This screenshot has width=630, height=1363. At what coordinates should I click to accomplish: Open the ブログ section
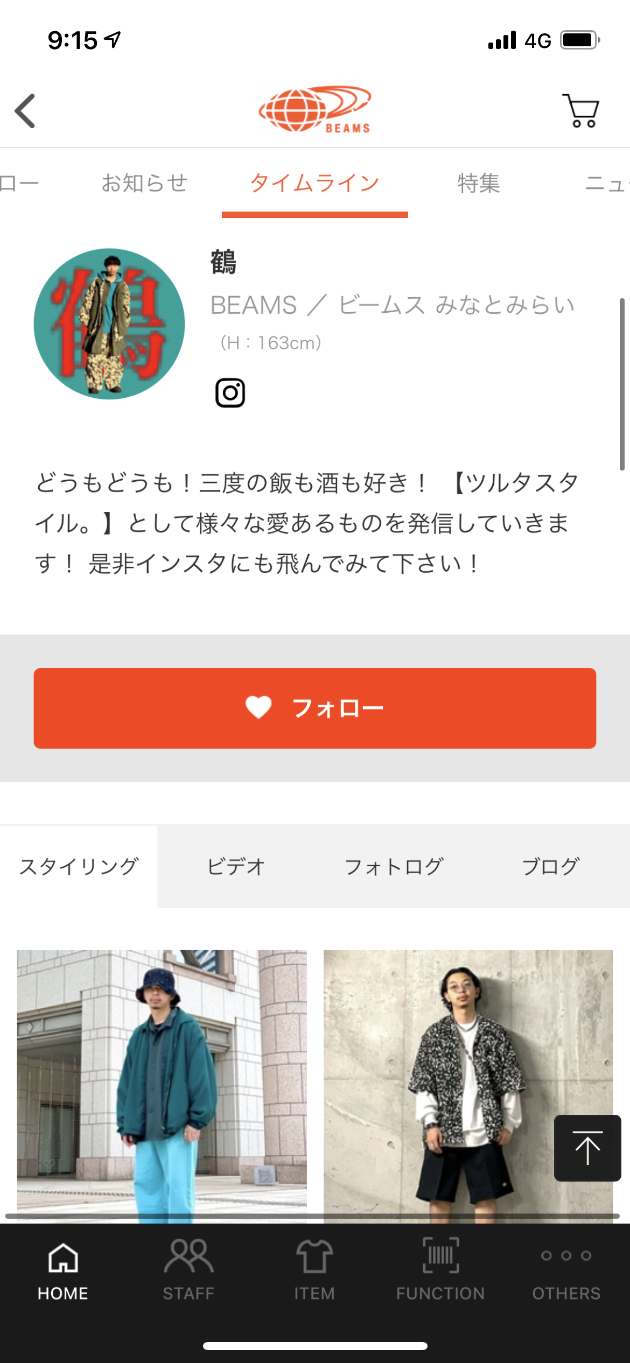click(x=550, y=867)
